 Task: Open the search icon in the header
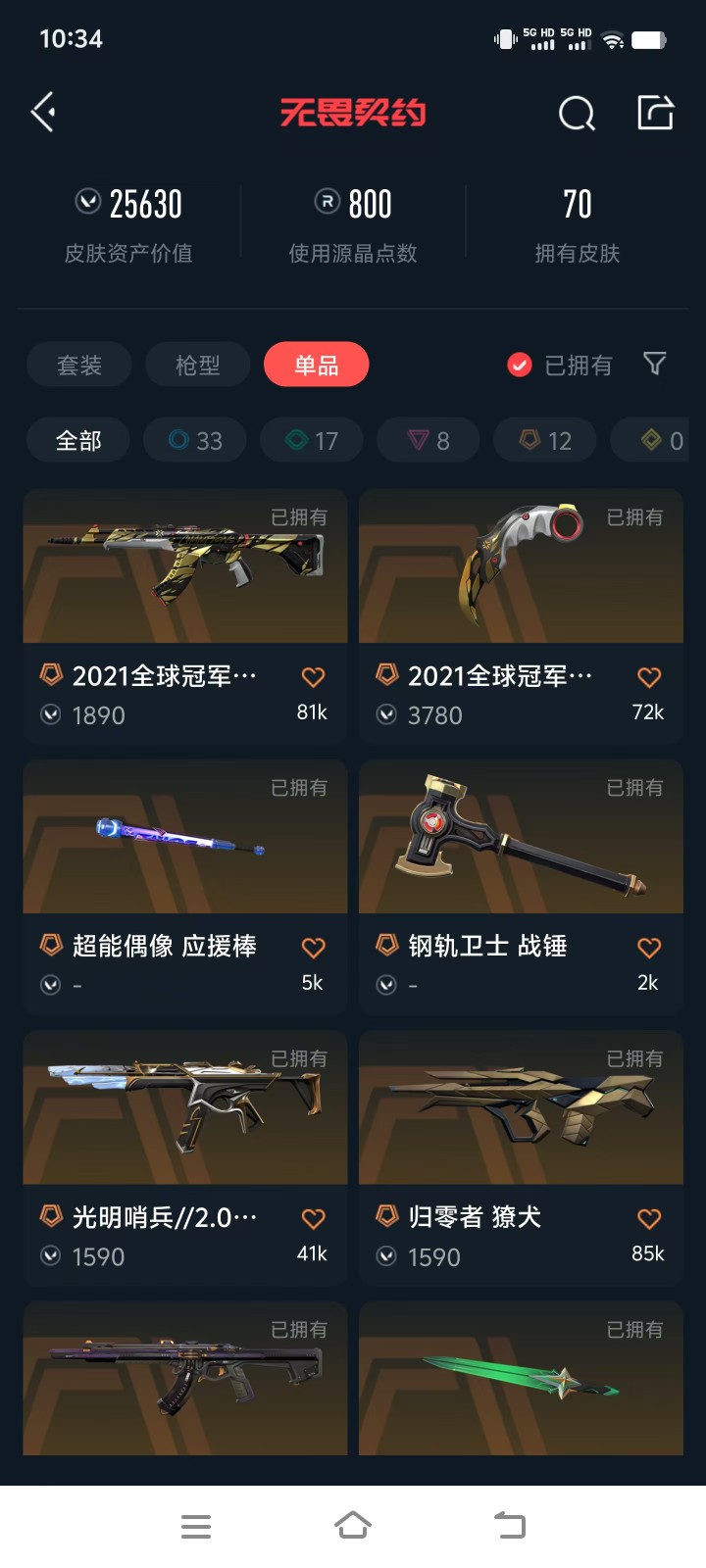tap(577, 114)
